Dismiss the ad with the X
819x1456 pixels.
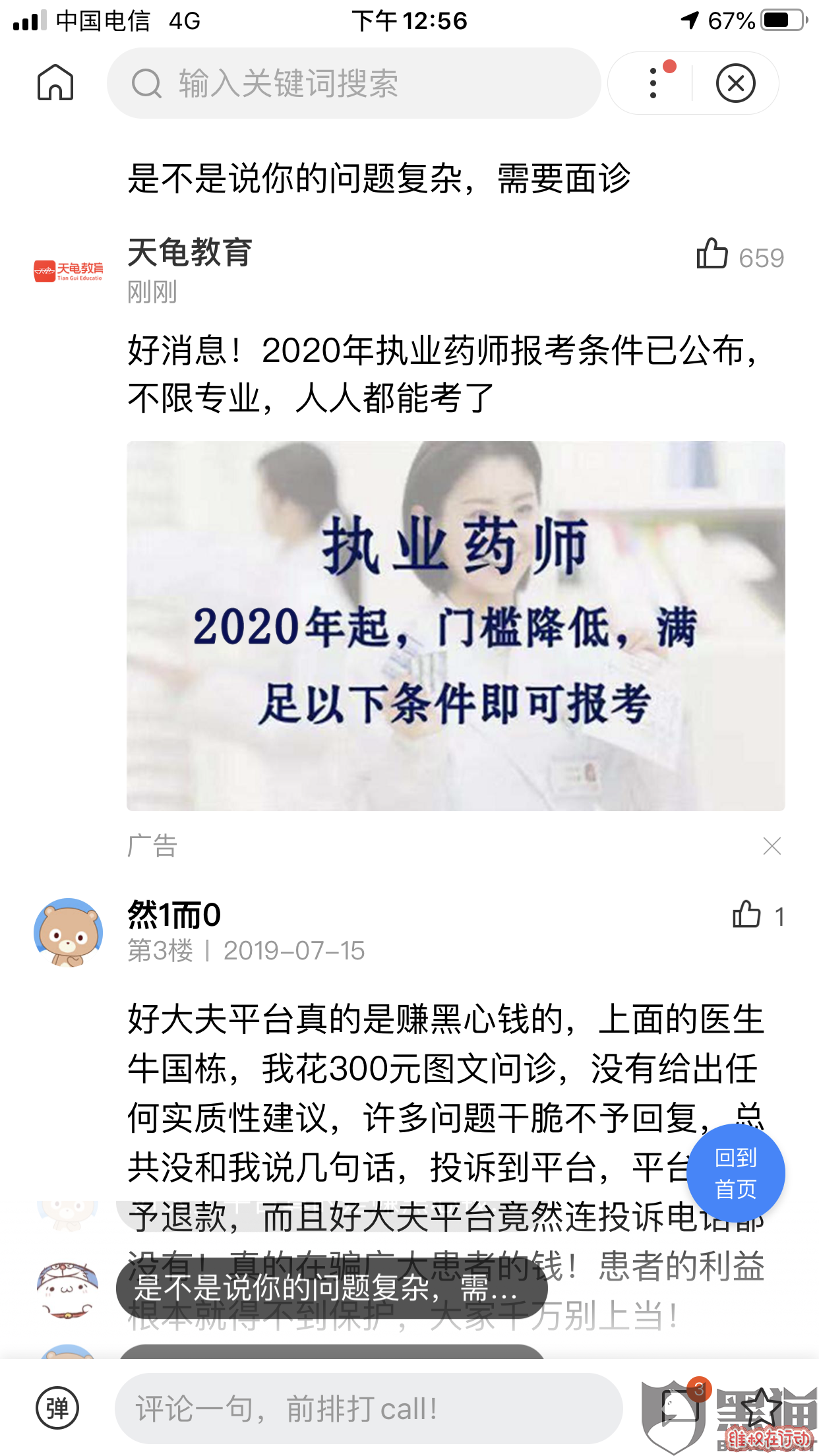pyautogui.click(x=772, y=846)
